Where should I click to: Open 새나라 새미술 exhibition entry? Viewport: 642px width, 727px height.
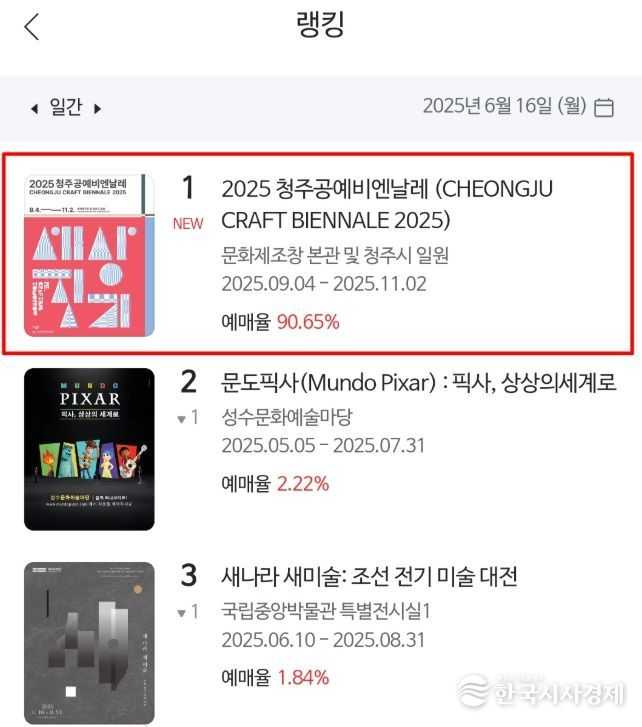pyautogui.click(x=368, y=575)
